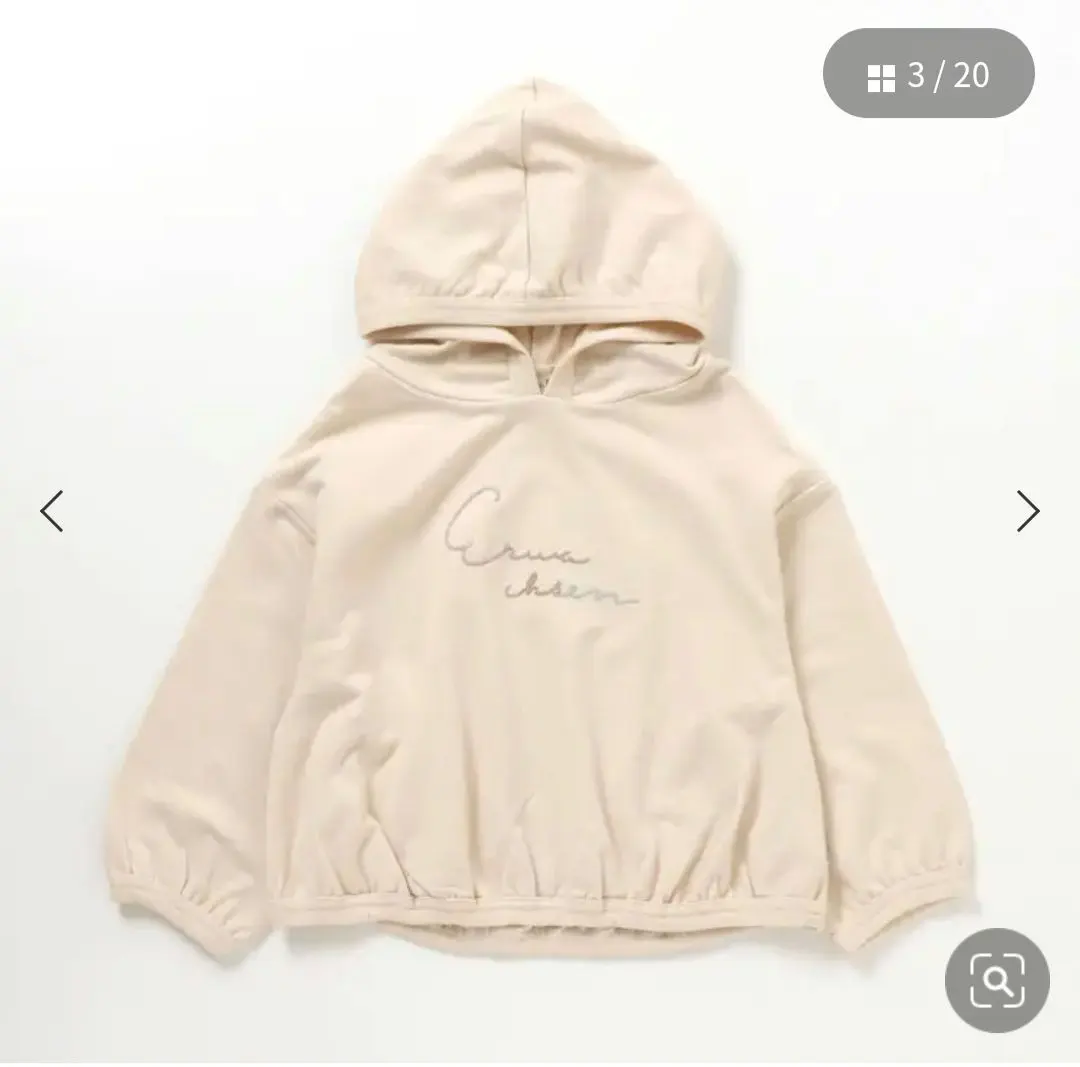The image size is (1080, 1067).
Task: Open the 3 / 20 photo grid view
Action: 928,74
